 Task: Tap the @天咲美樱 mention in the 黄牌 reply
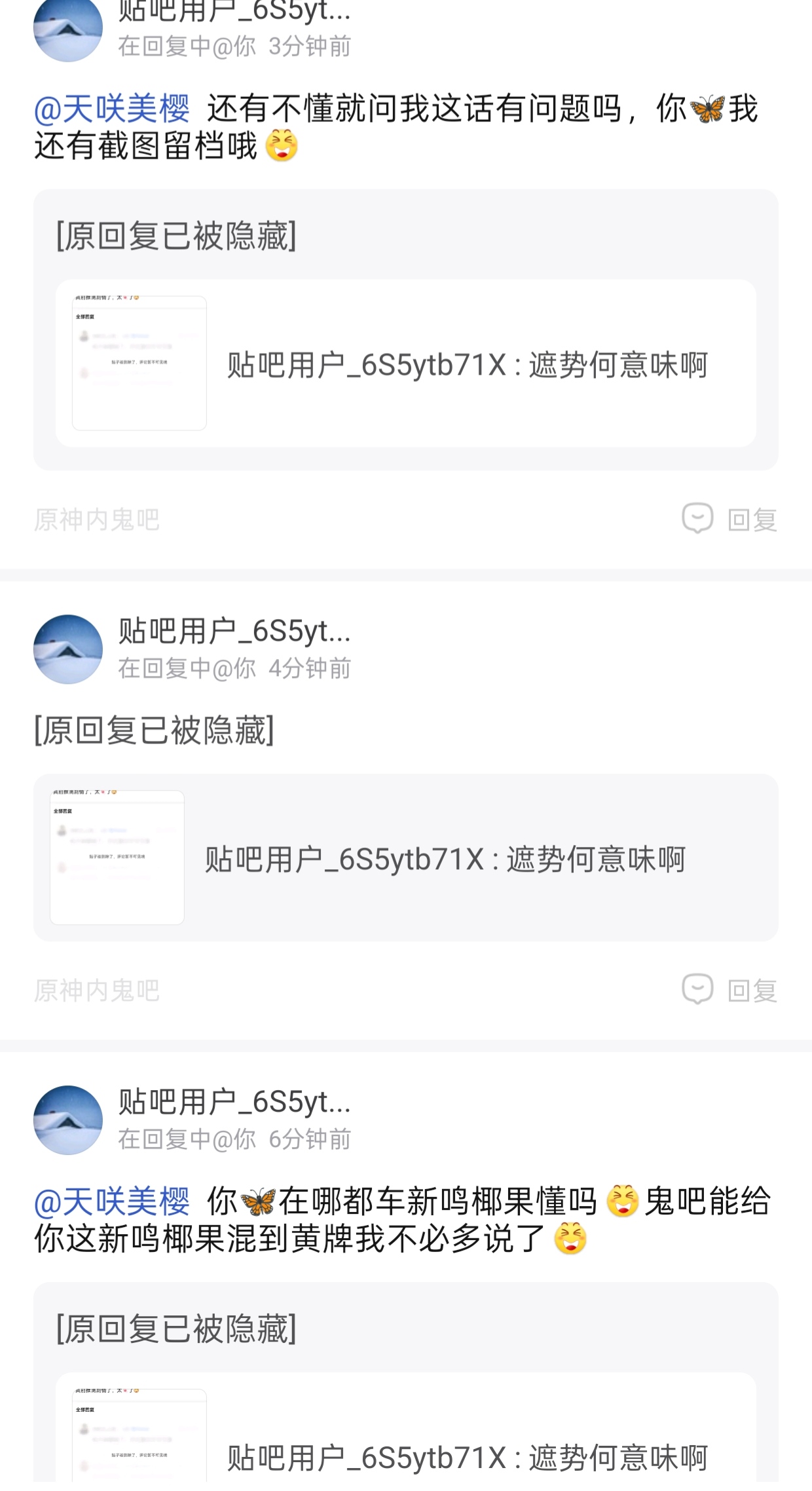112,1201
